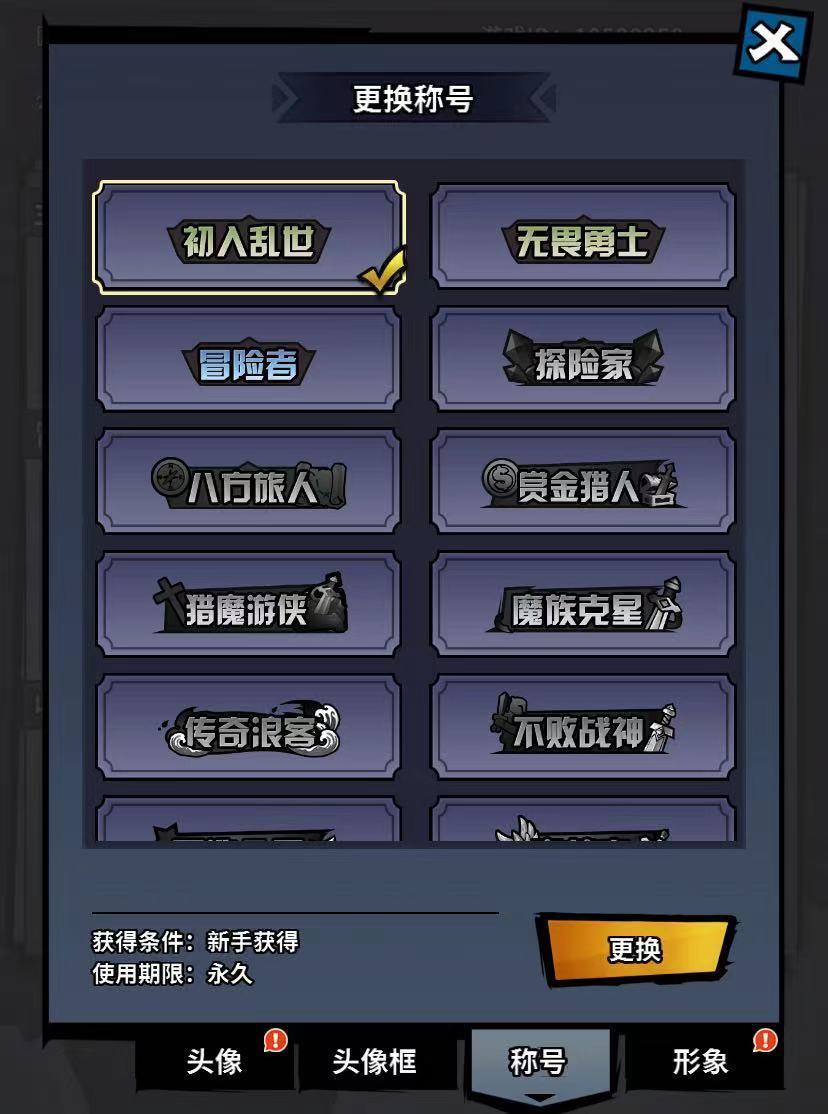Go to the 形象 tab
Viewport: 828px width, 1114px height.
pyautogui.click(x=700, y=1061)
